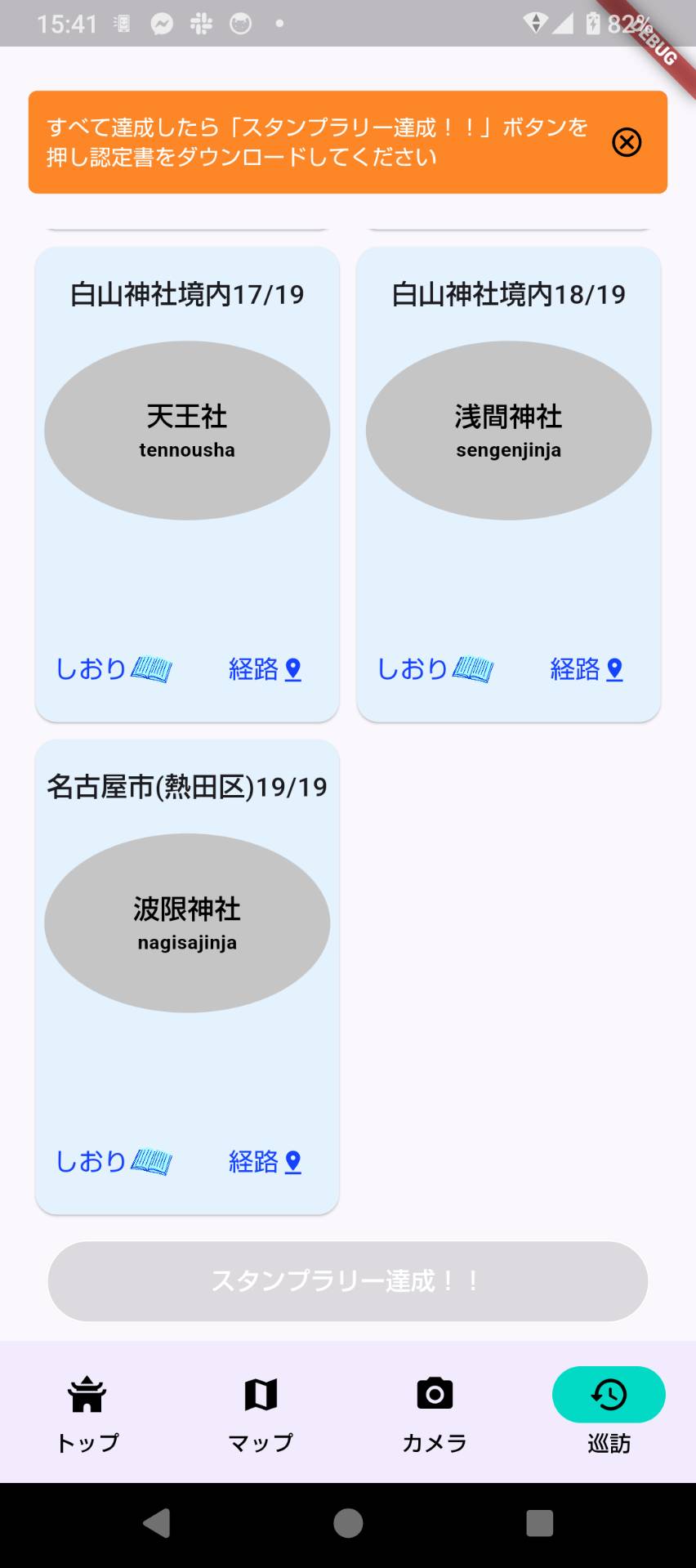Viewport: 696px width, 1568px height.
Task: Tap the 浅間神社 stamp circle
Action: click(508, 431)
